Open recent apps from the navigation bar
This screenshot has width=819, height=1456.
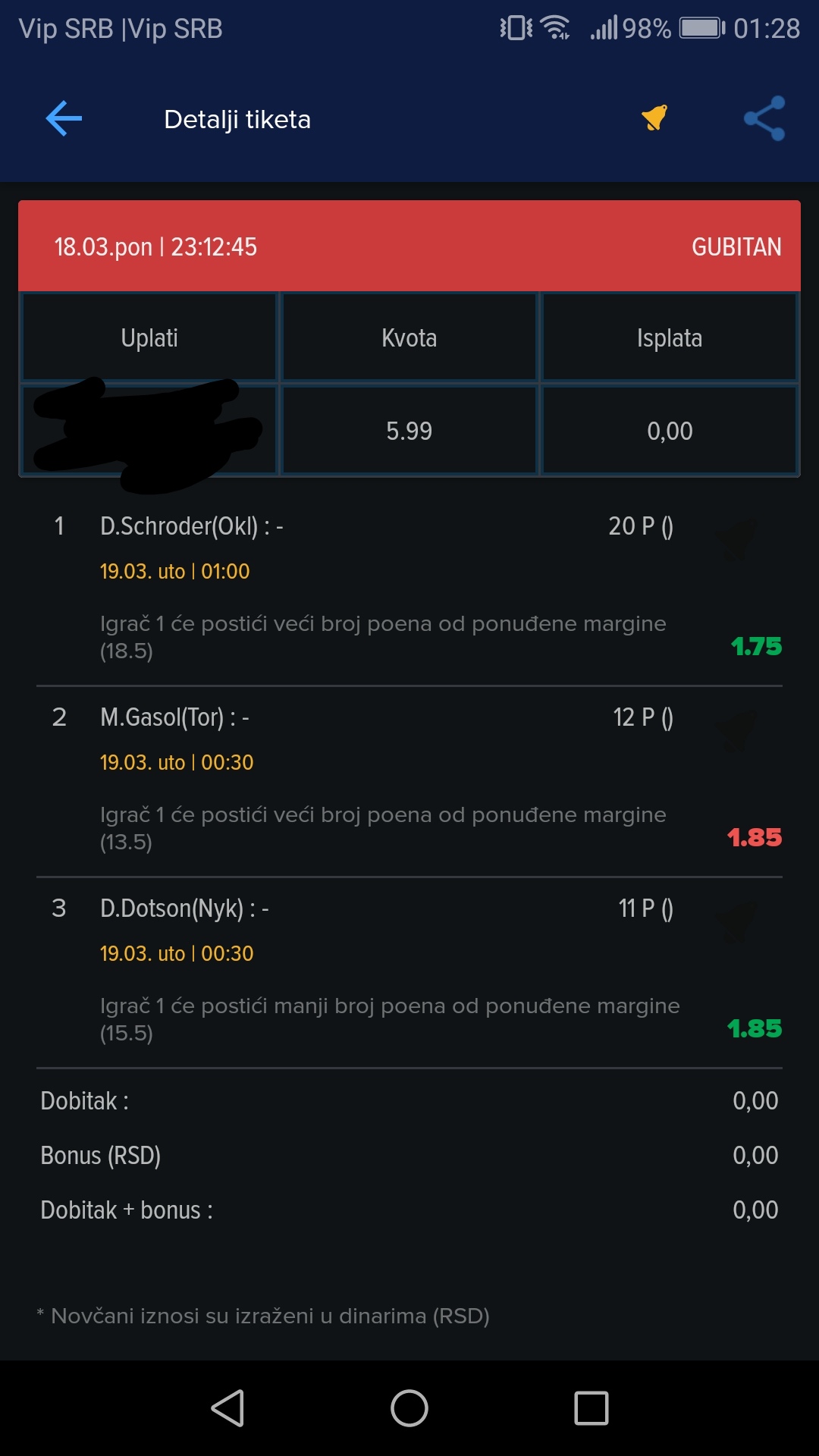591,1408
